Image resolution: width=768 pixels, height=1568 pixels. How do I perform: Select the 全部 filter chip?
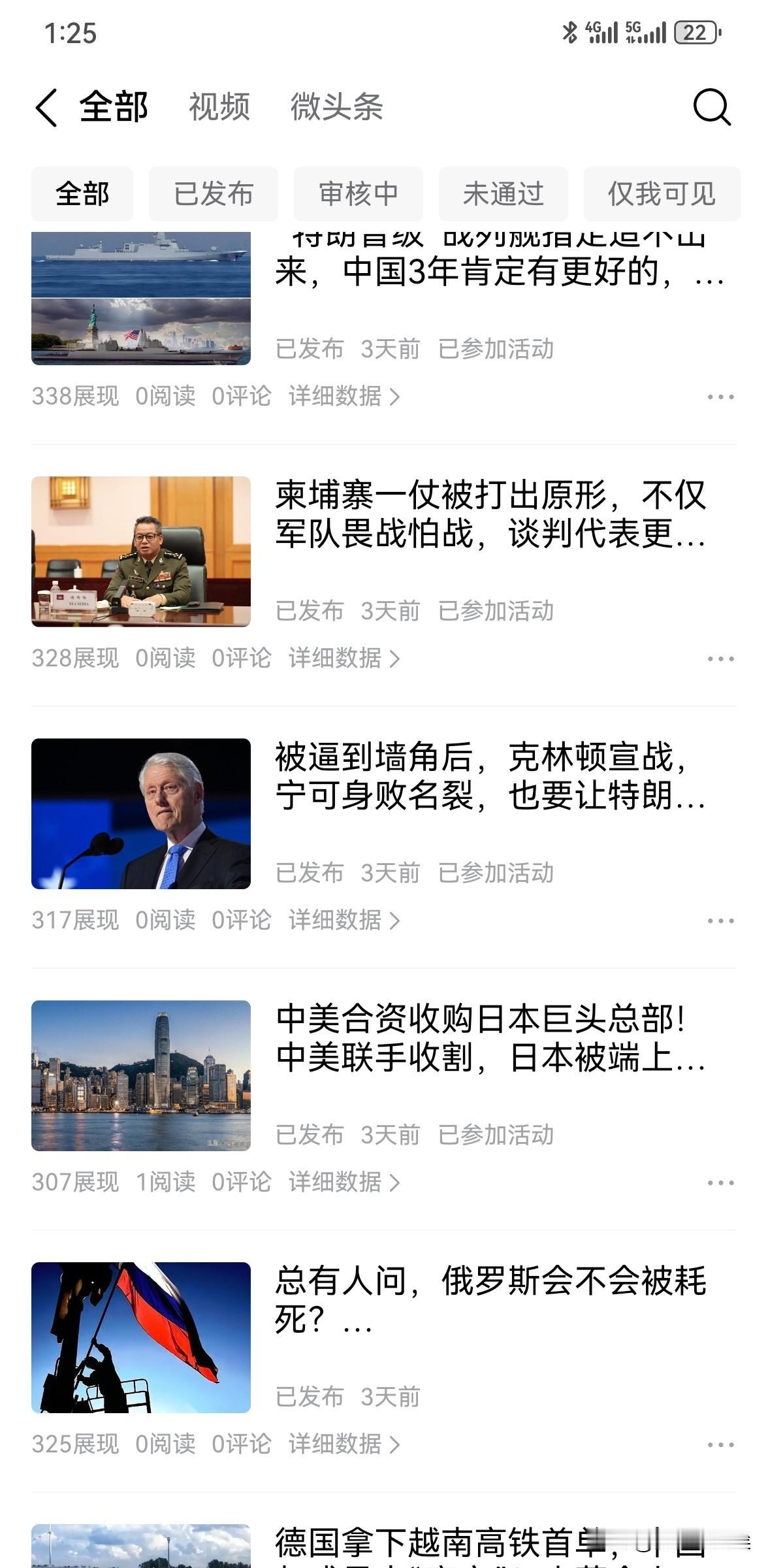pos(82,194)
